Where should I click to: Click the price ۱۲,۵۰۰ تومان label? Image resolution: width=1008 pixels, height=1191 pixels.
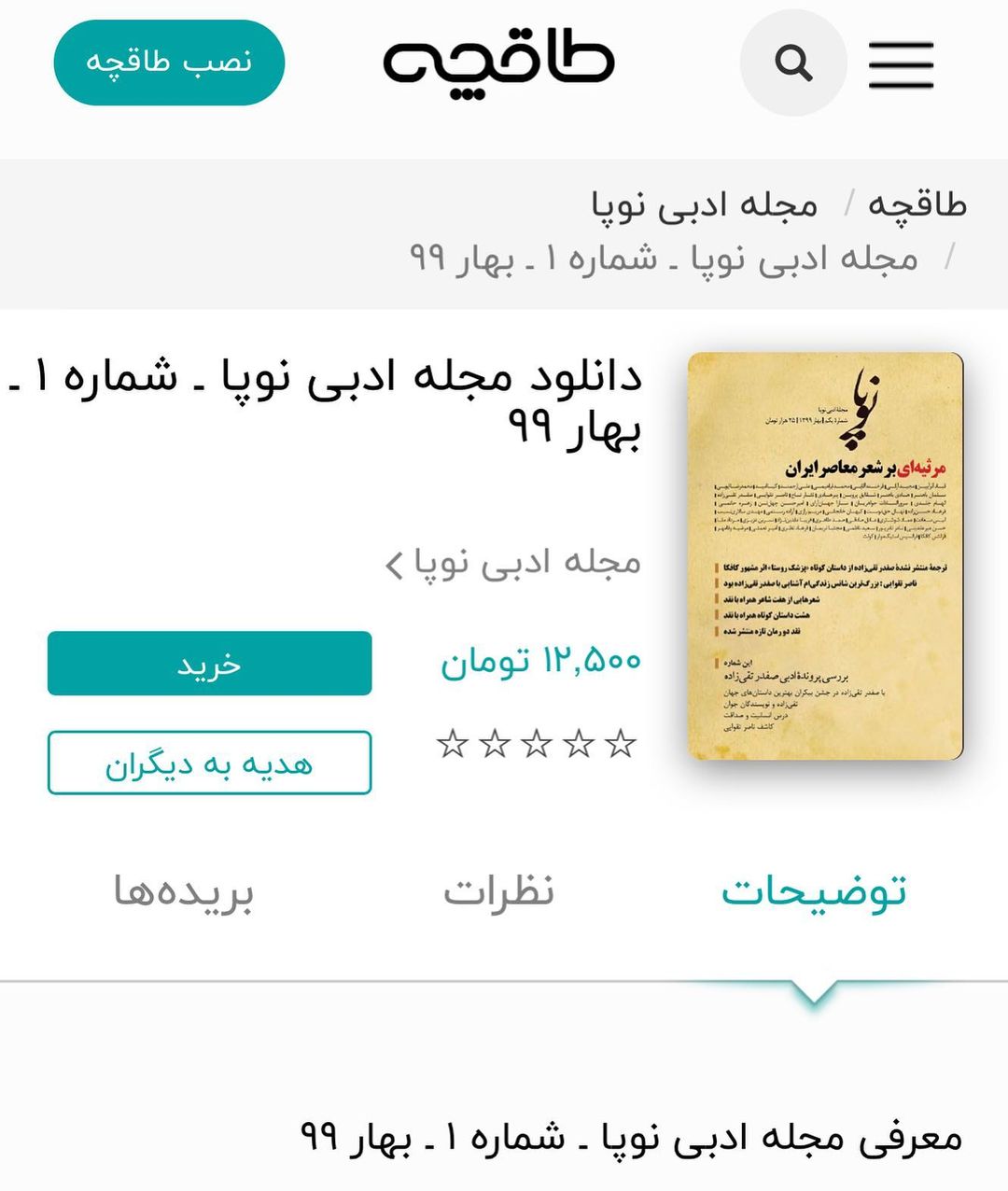point(539,661)
